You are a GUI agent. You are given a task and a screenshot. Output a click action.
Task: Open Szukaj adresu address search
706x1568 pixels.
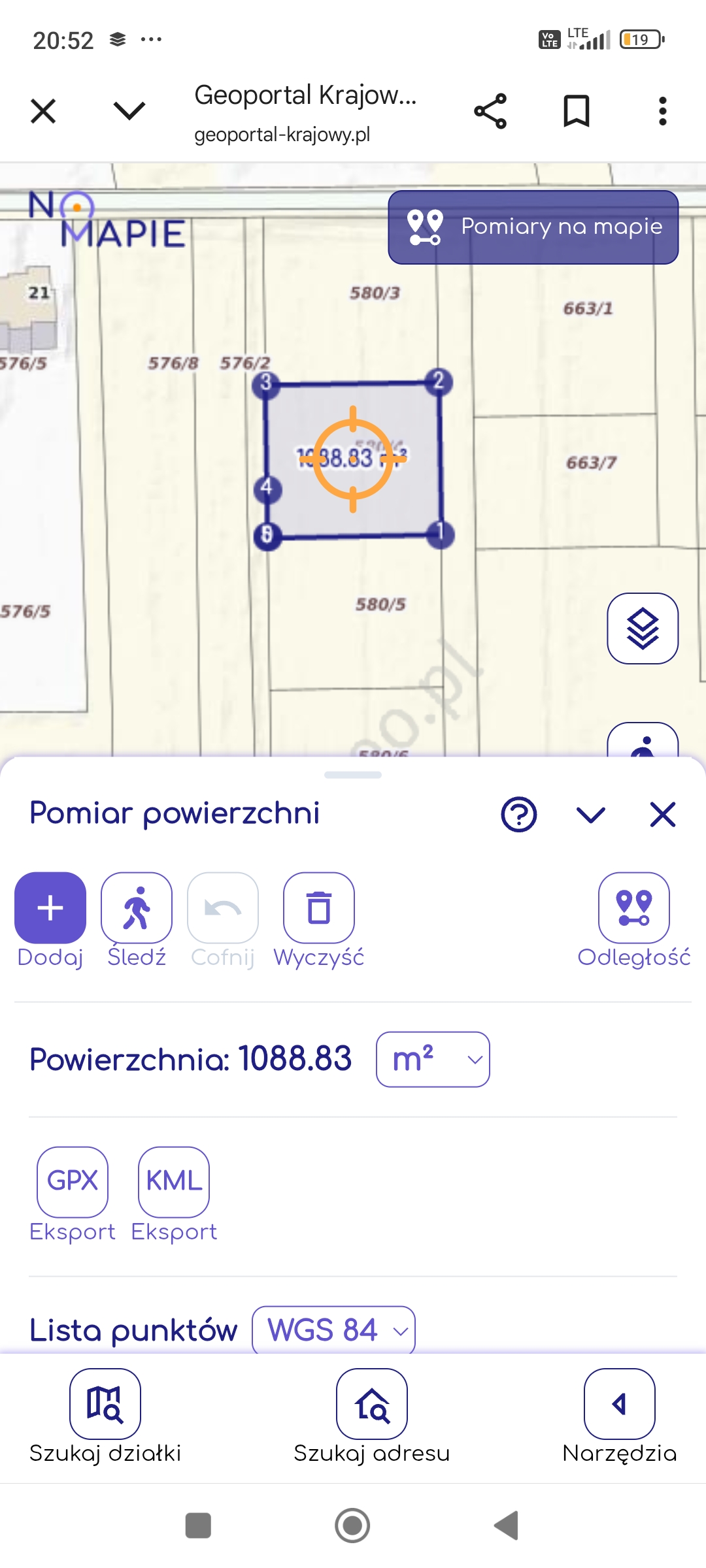pos(372,1404)
